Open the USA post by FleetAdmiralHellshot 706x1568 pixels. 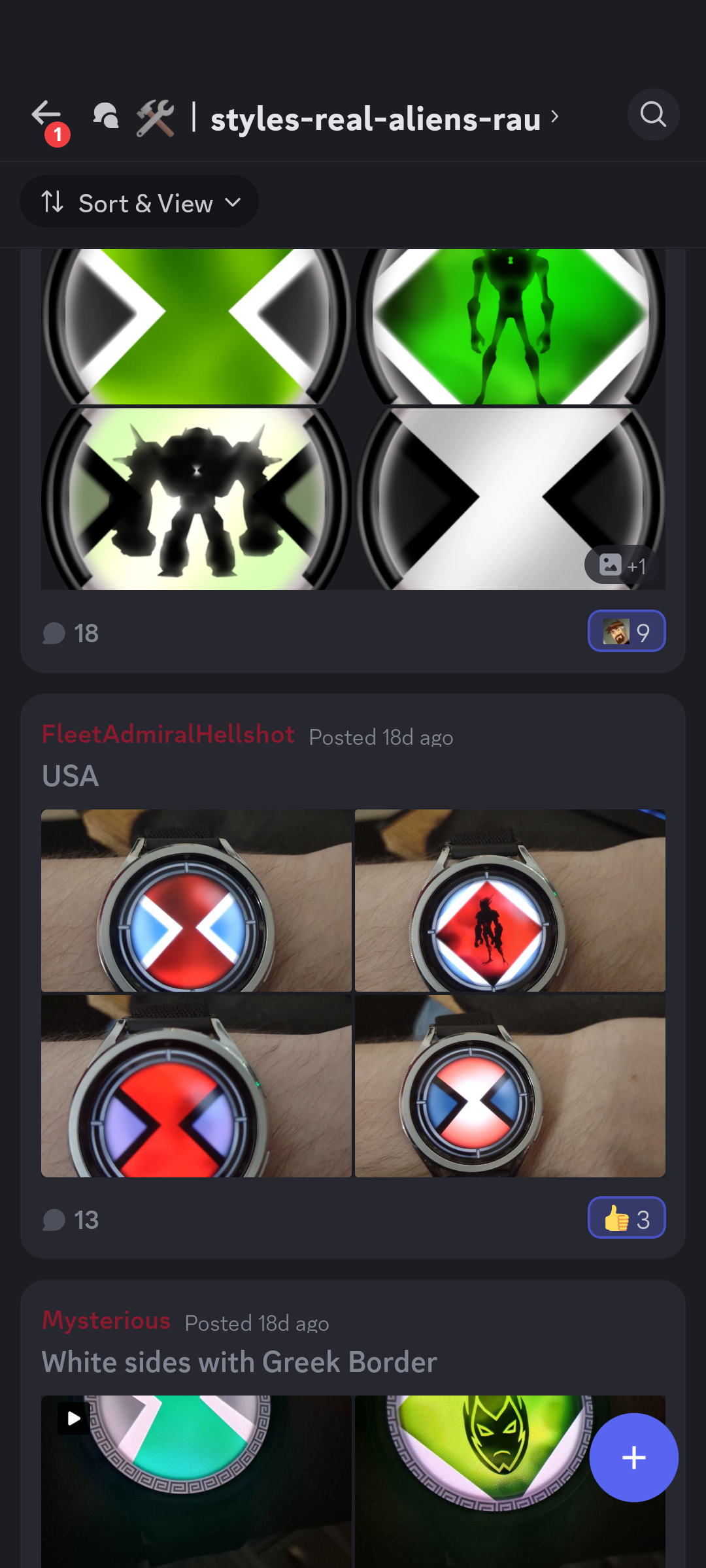pos(71,776)
